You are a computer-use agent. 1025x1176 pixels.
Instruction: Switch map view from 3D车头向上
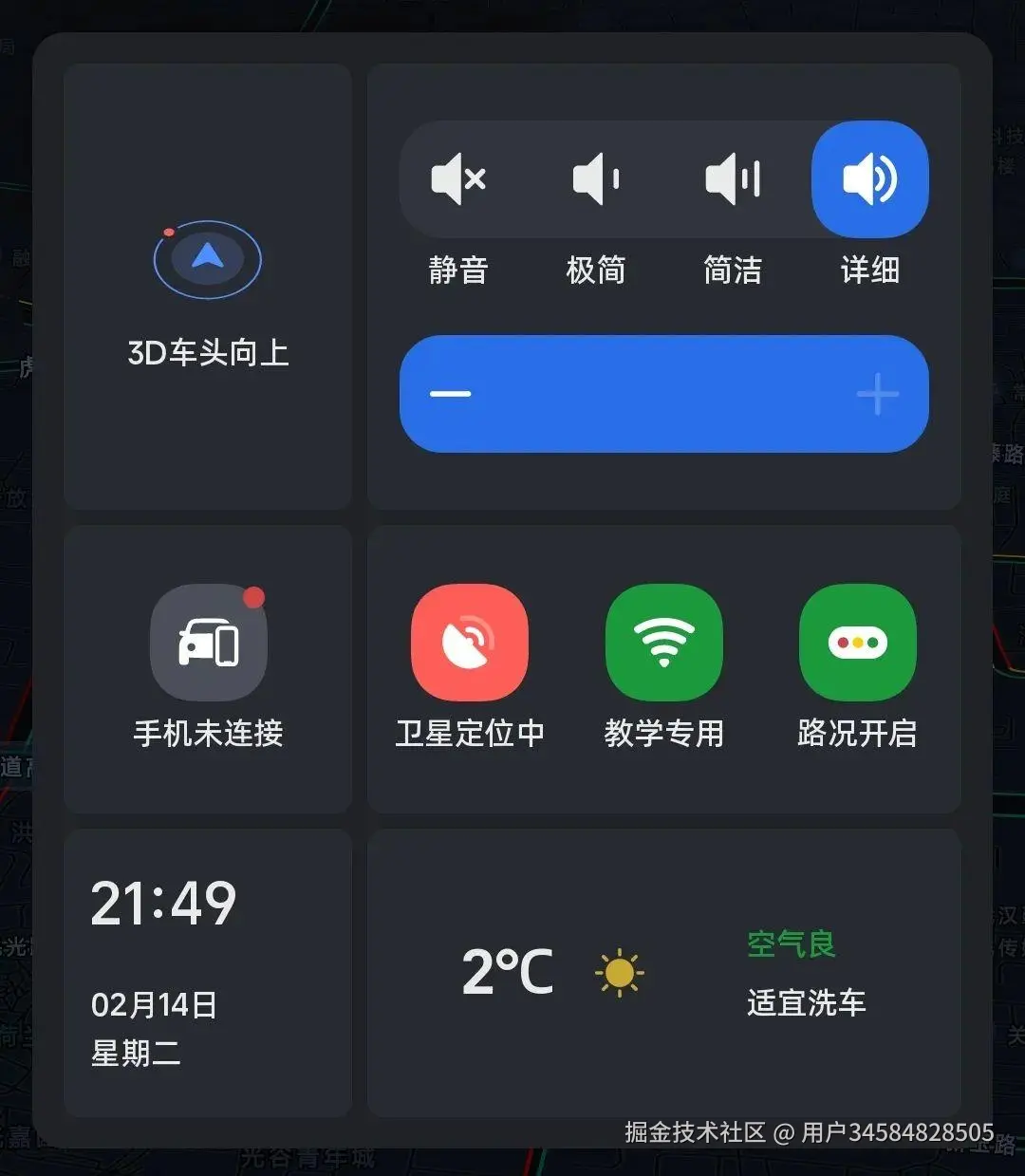[208, 285]
